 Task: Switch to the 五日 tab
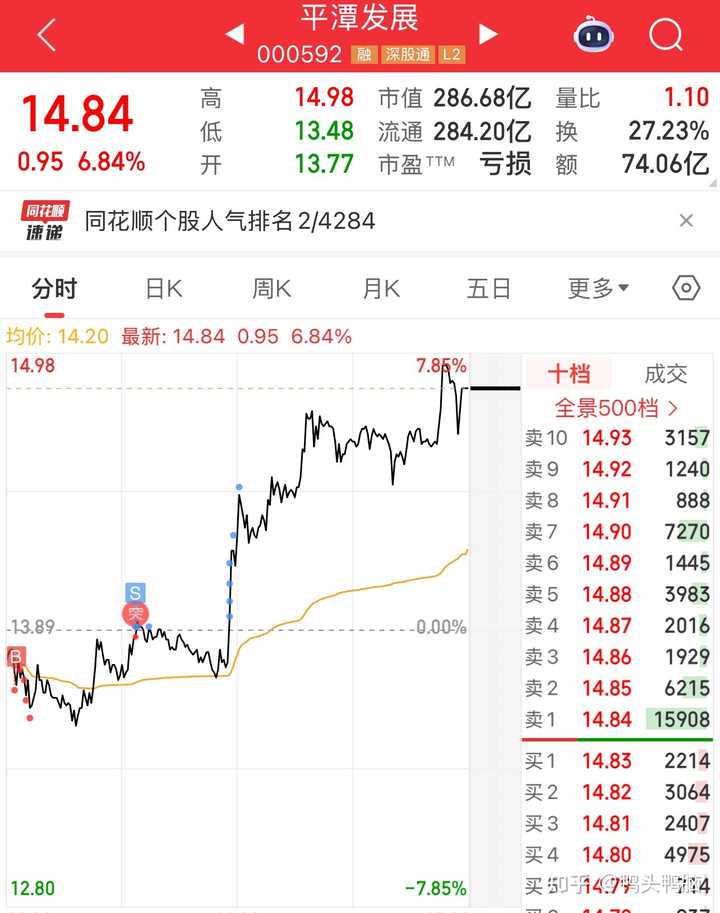489,289
